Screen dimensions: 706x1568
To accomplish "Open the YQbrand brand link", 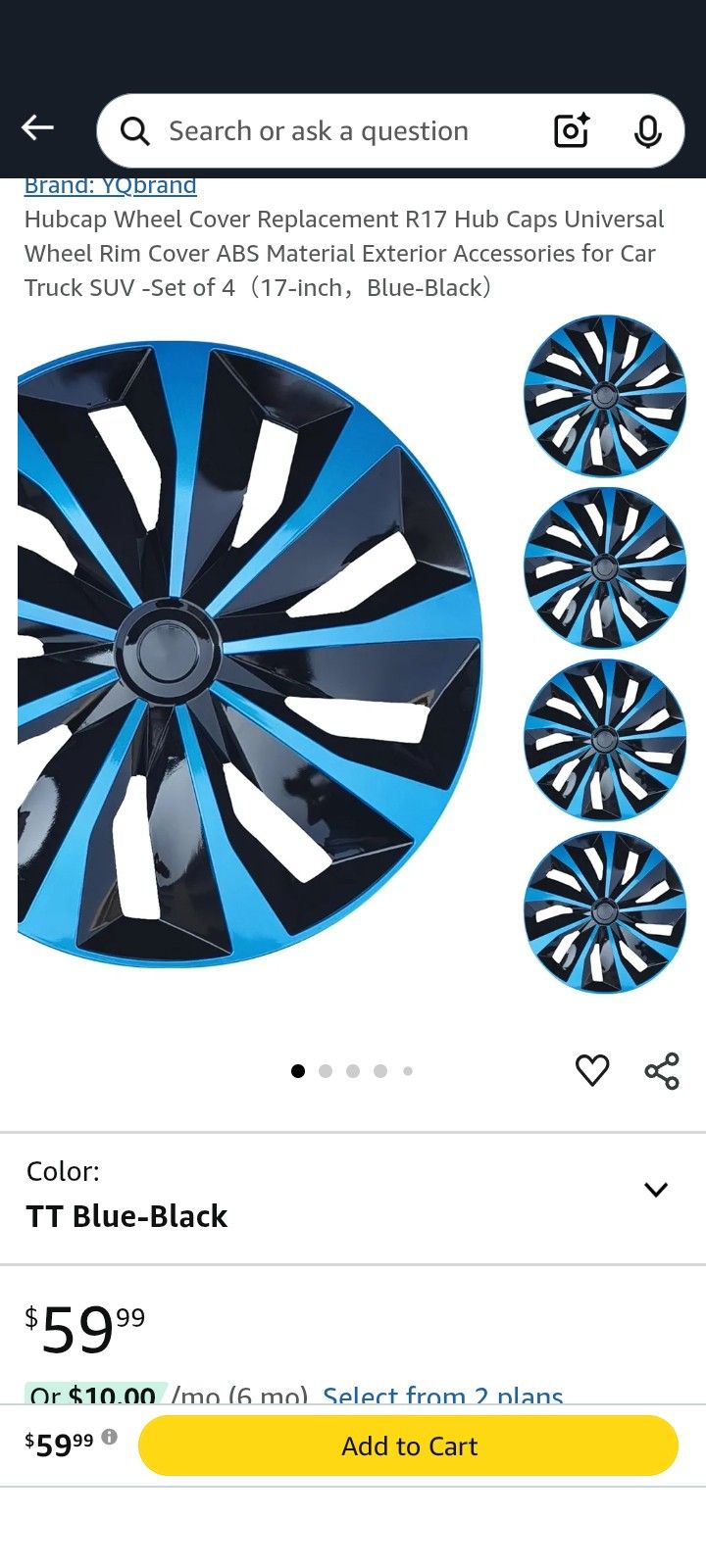I will tap(110, 186).
